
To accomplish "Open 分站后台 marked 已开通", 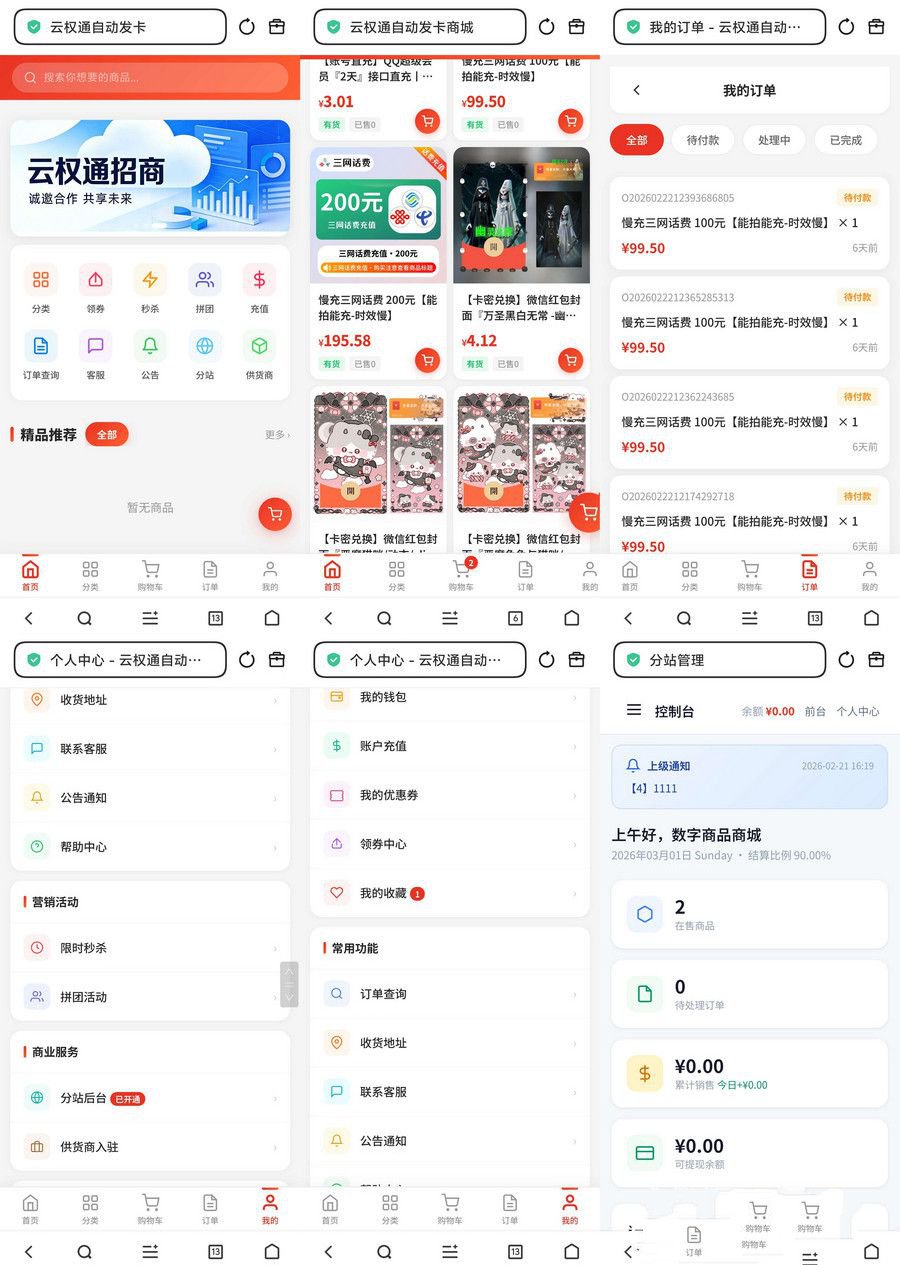I will coord(150,1097).
